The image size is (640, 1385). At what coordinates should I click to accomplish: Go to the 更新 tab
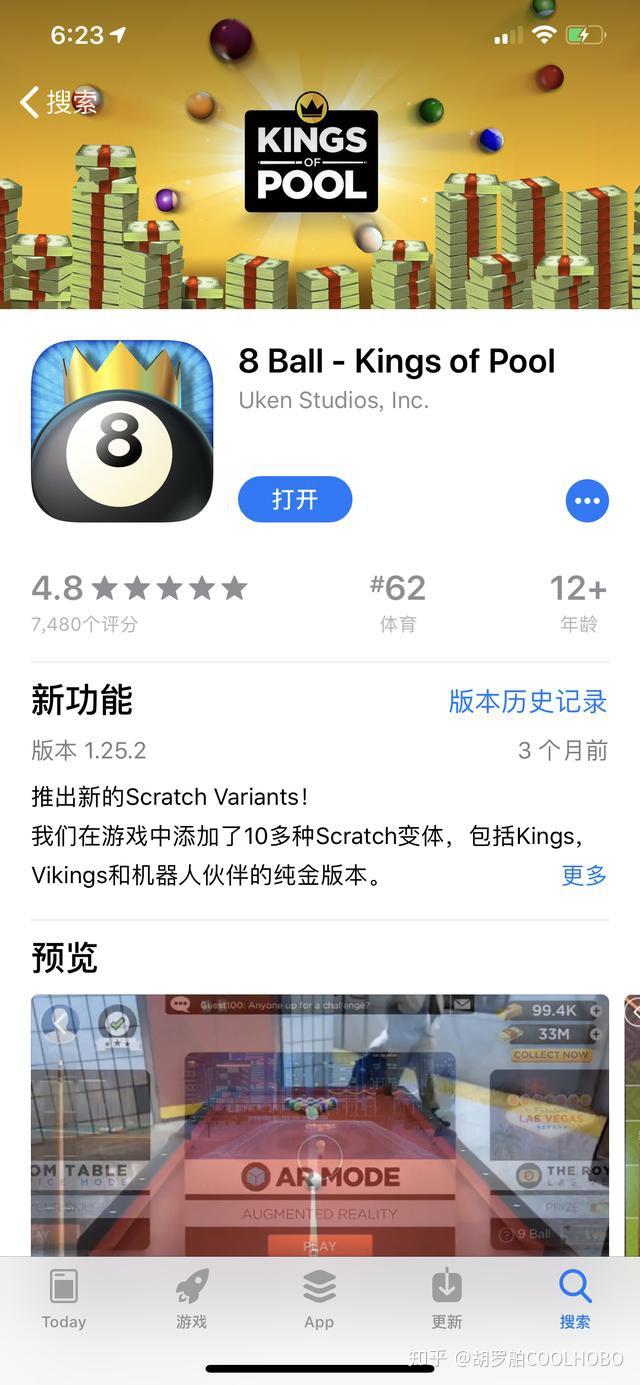point(447,1299)
